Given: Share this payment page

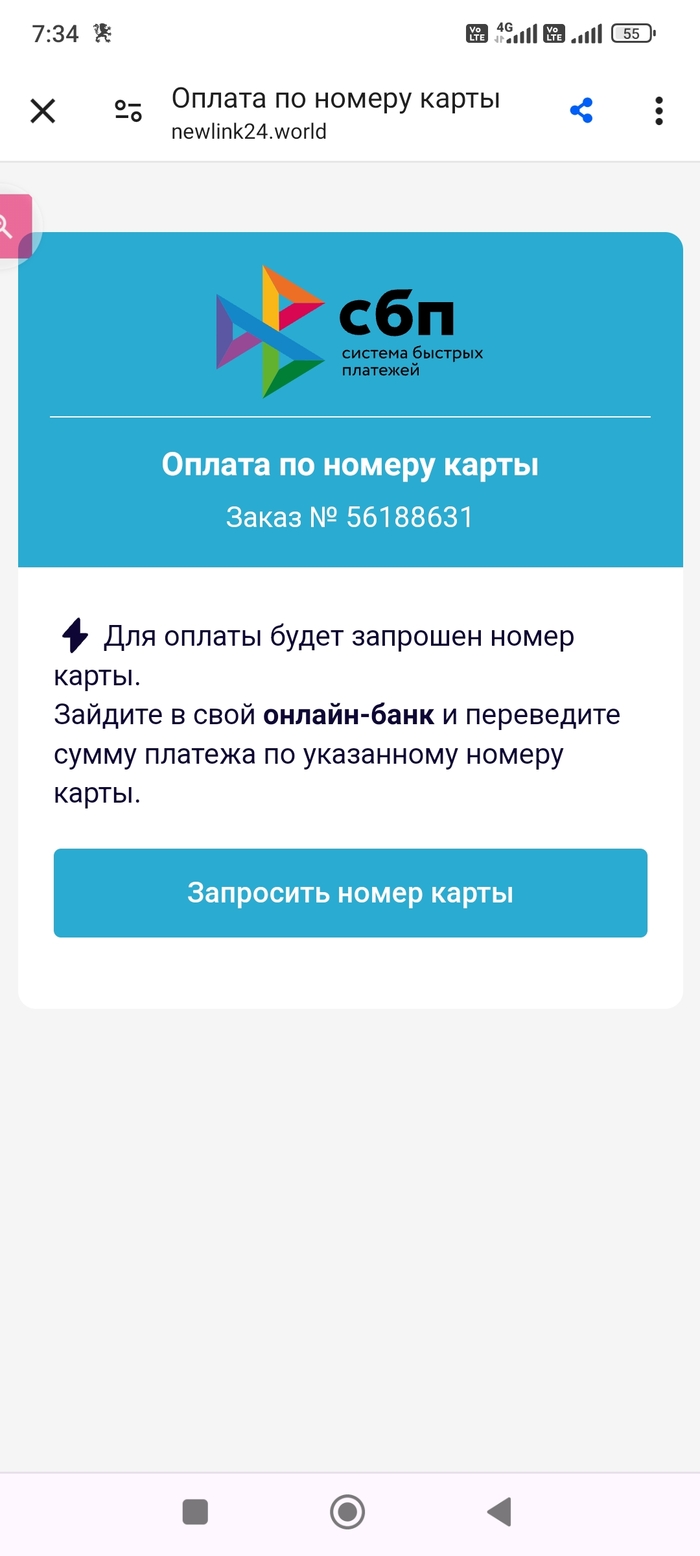Looking at the screenshot, I should tap(581, 111).
